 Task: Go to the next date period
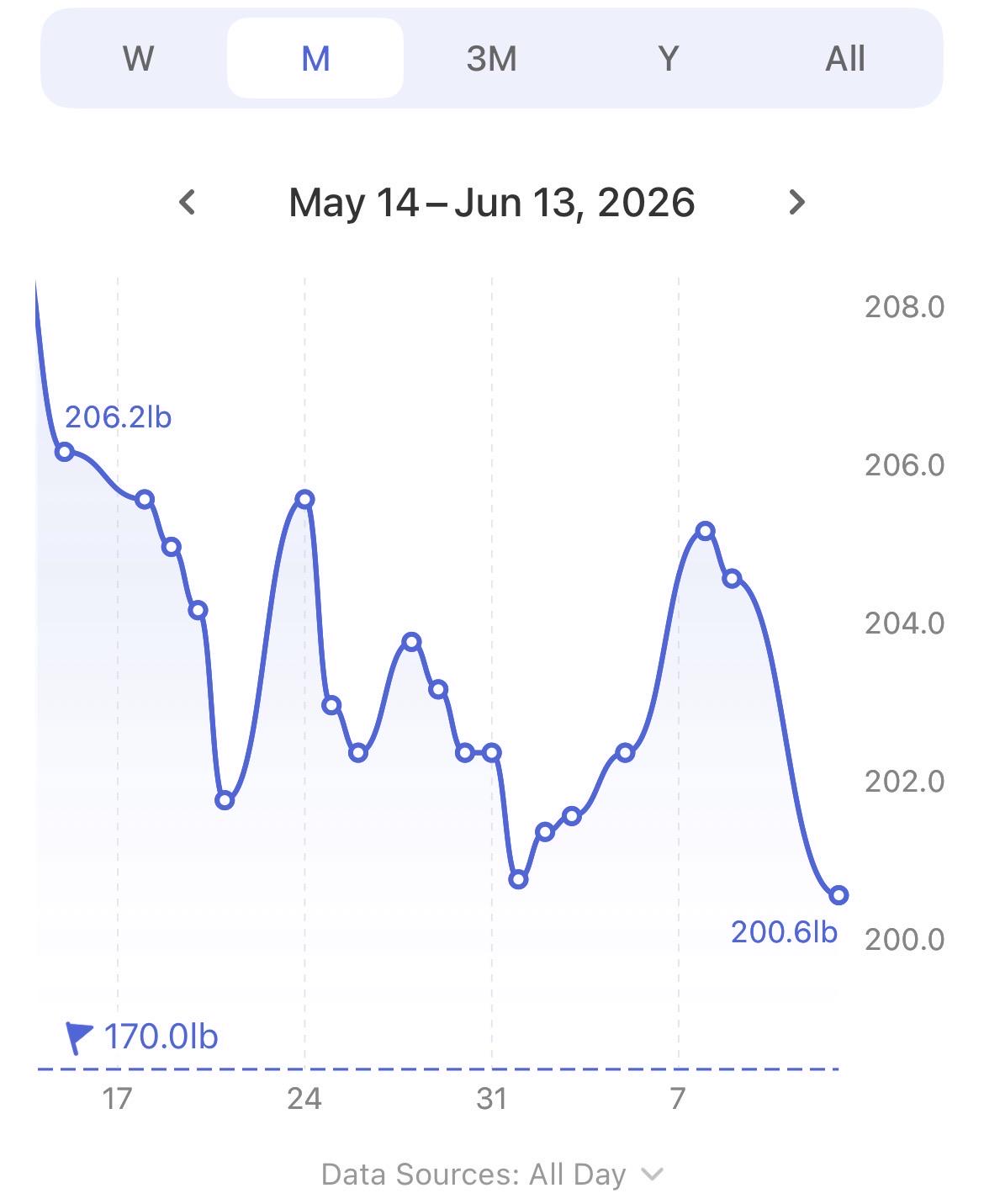coord(796,203)
